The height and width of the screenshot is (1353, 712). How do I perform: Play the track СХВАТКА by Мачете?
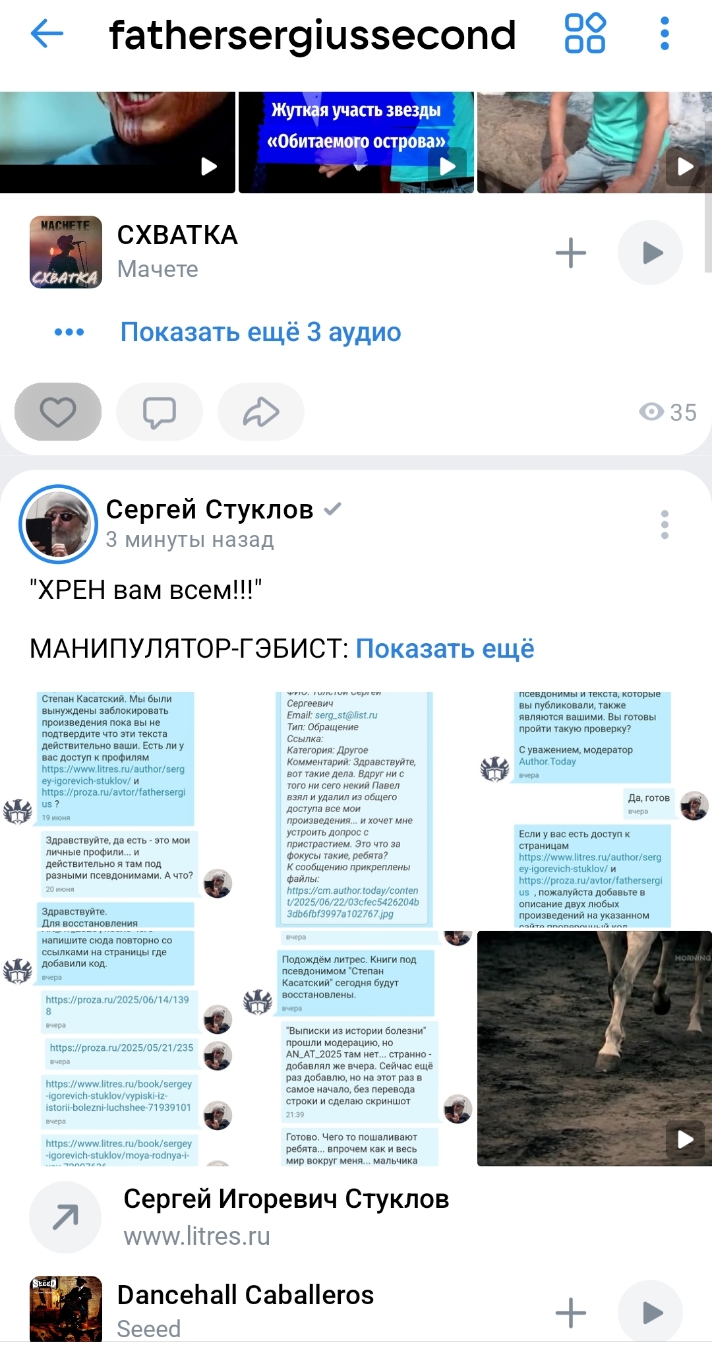[651, 252]
